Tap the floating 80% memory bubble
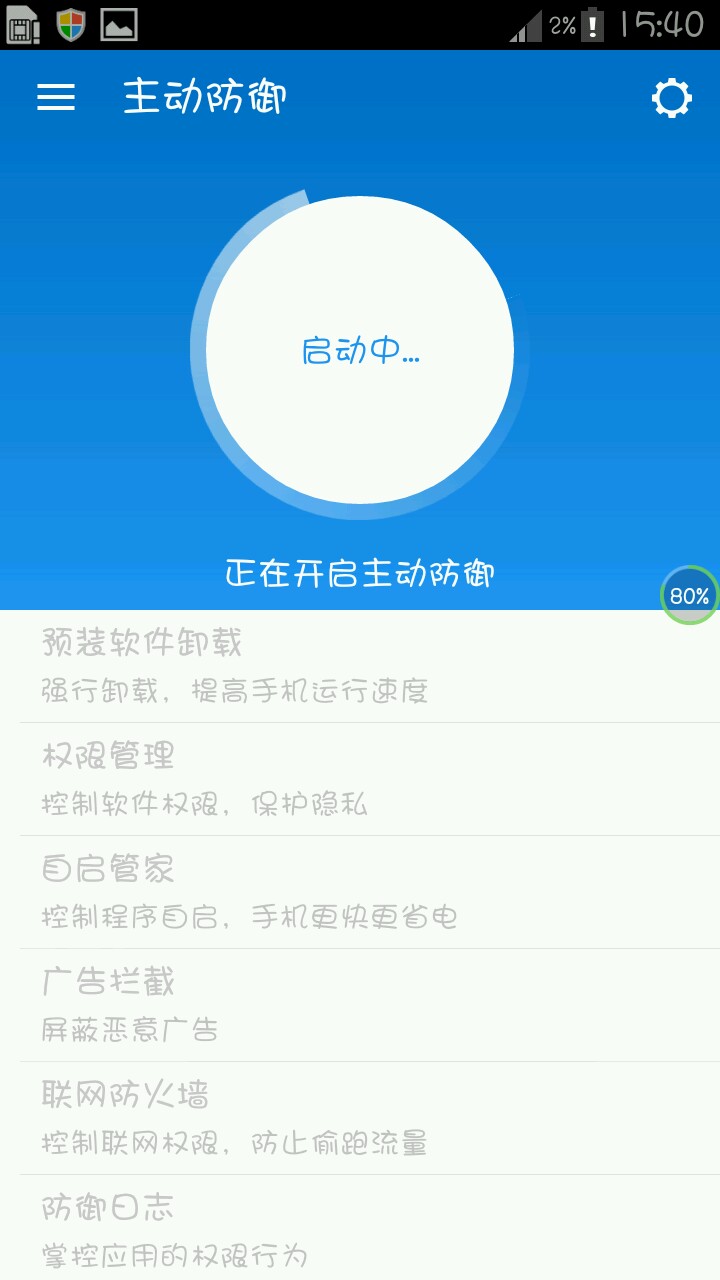The width and height of the screenshot is (720, 1280). pyautogui.click(x=689, y=596)
